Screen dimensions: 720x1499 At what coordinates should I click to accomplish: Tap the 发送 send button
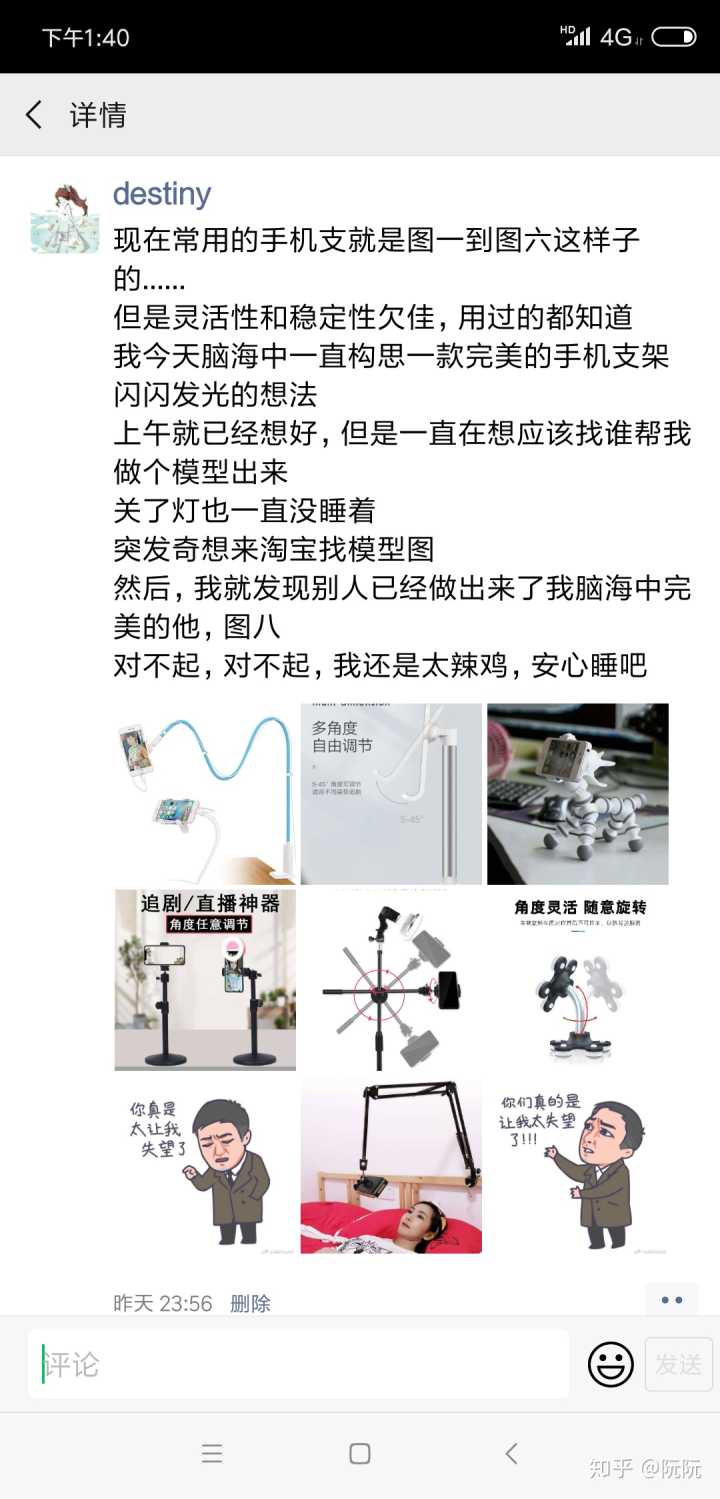click(679, 1364)
